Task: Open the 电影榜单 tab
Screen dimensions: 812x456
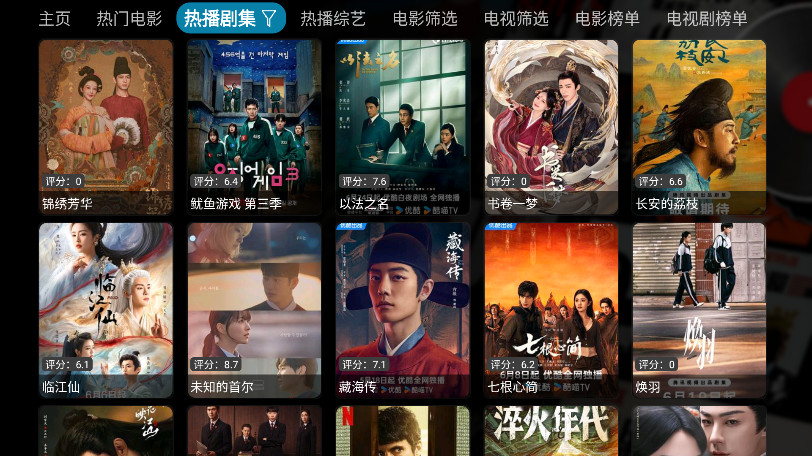Action: point(607,18)
